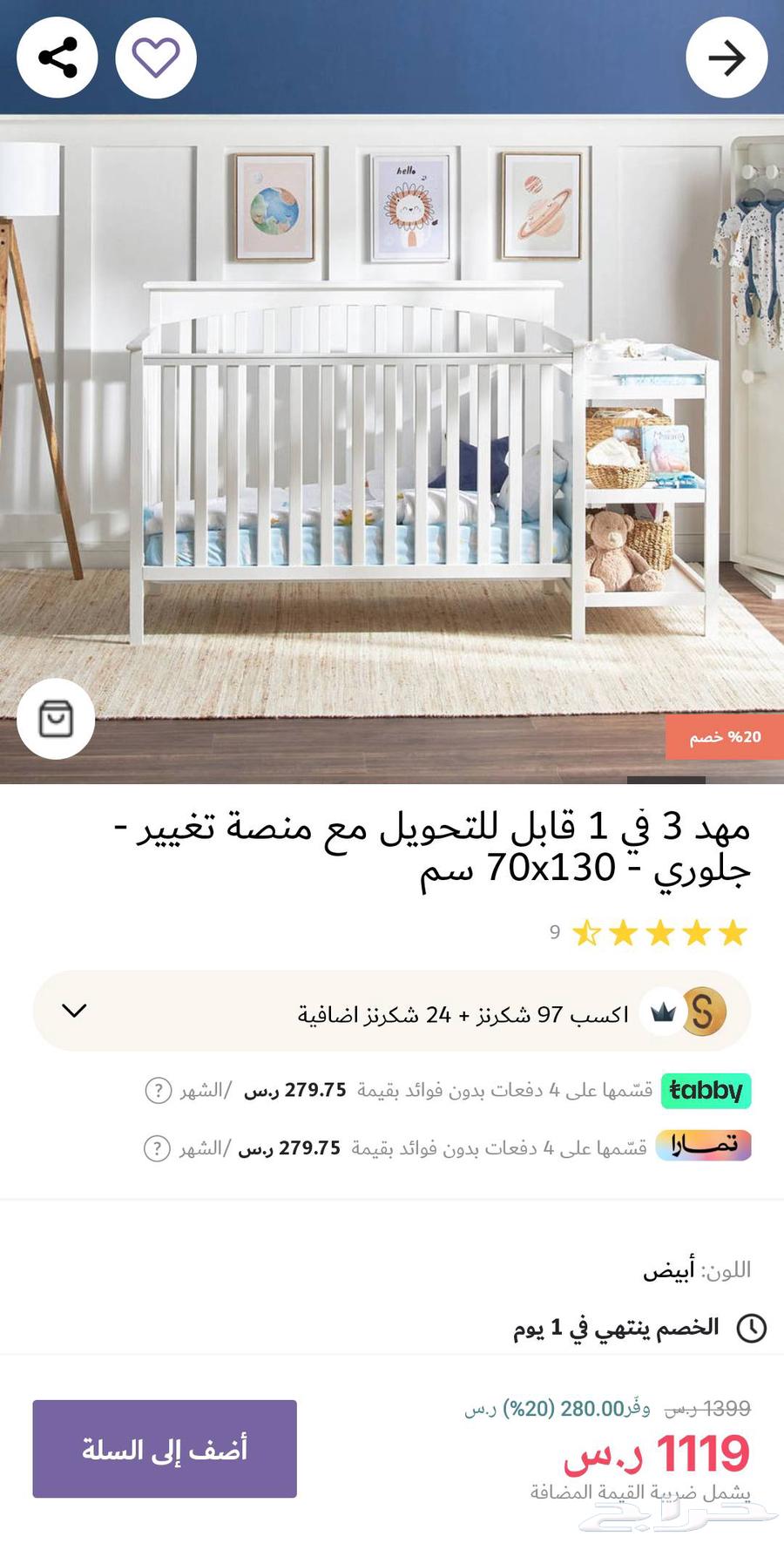The height and width of the screenshot is (1543, 784).
Task: Tap the discounted price 1119 ر.س
Action: click(x=691, y=1449)
